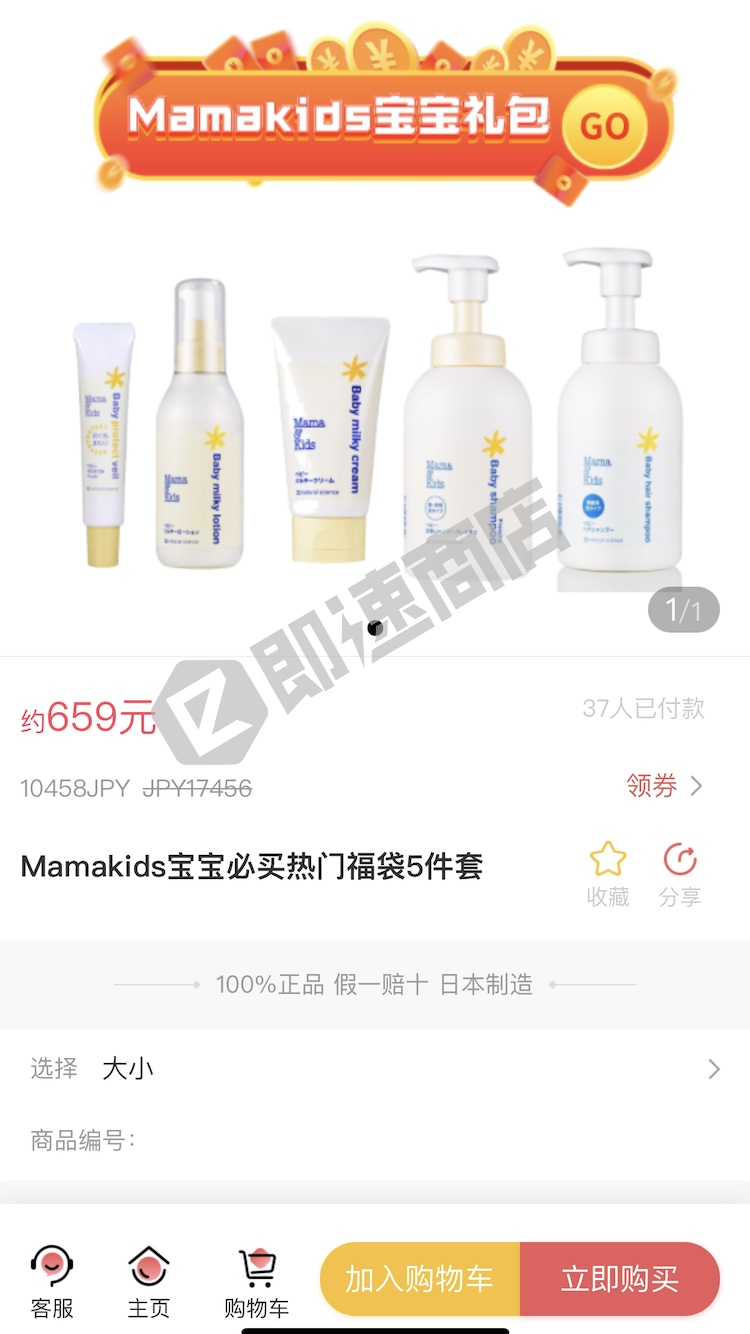The height and width of the screenshot is (1334, 750).
Task: Claim a coupon via 领券
Action: (x=664, y=786)
